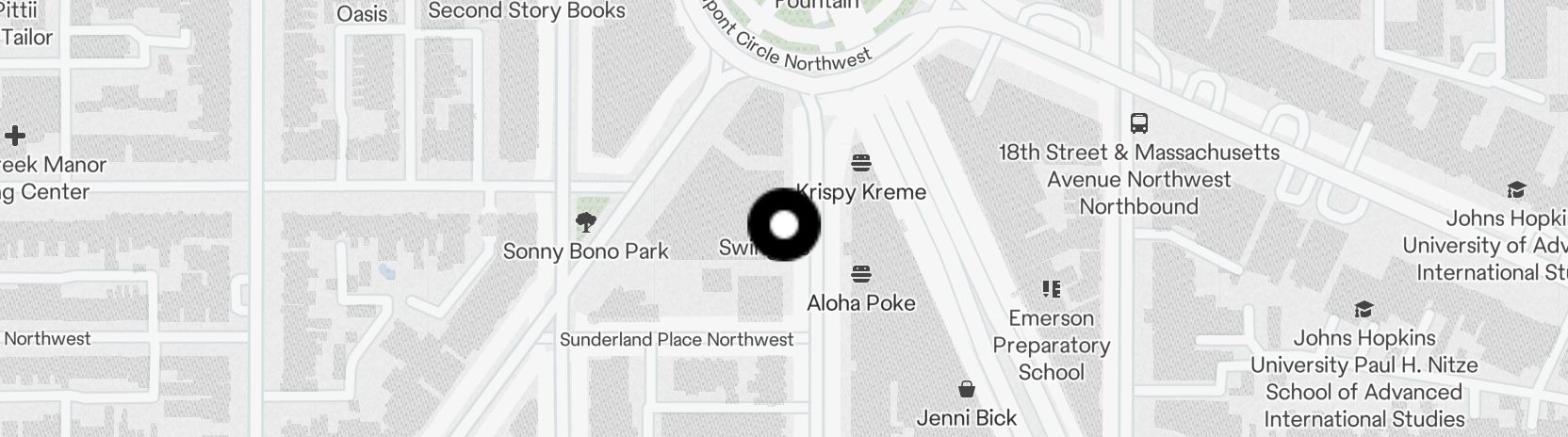Open the Jenni Bick shop marker
1568x437 pixels.
point(966,389)
